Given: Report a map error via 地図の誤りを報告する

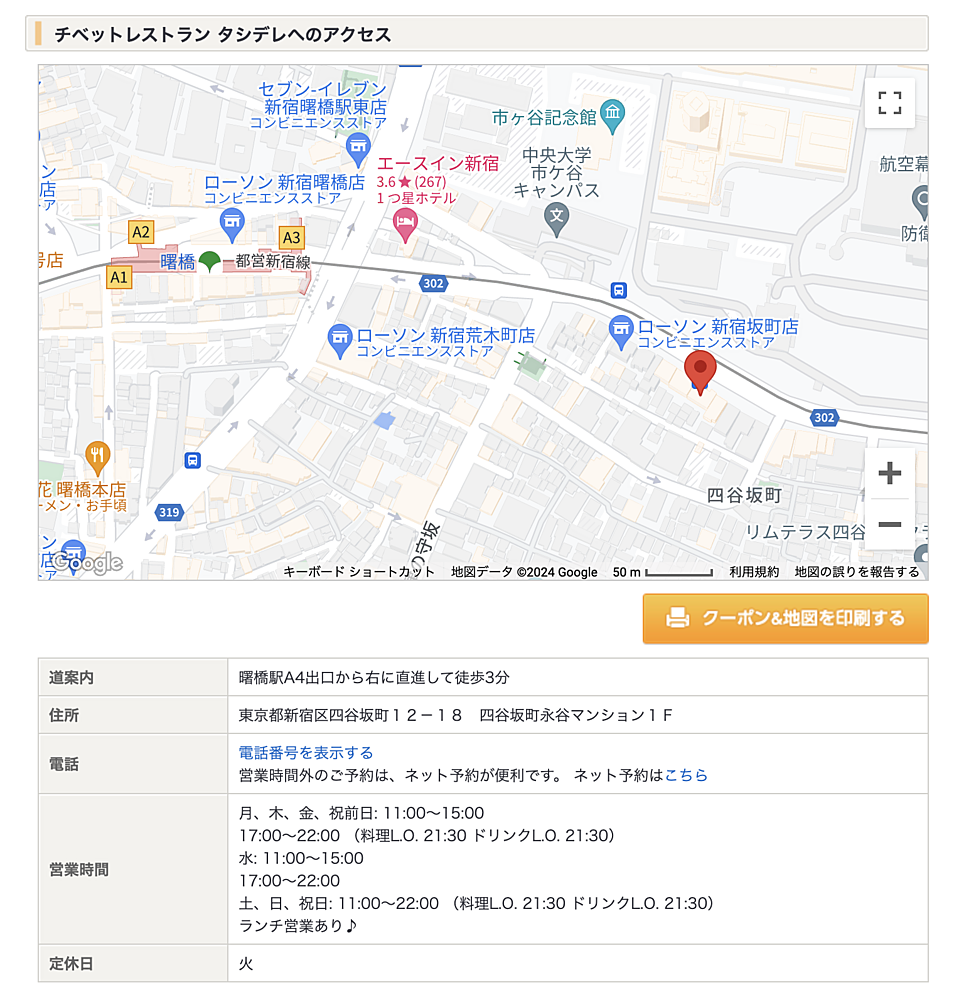Looking at the screenshot, I should coord(856,572).
